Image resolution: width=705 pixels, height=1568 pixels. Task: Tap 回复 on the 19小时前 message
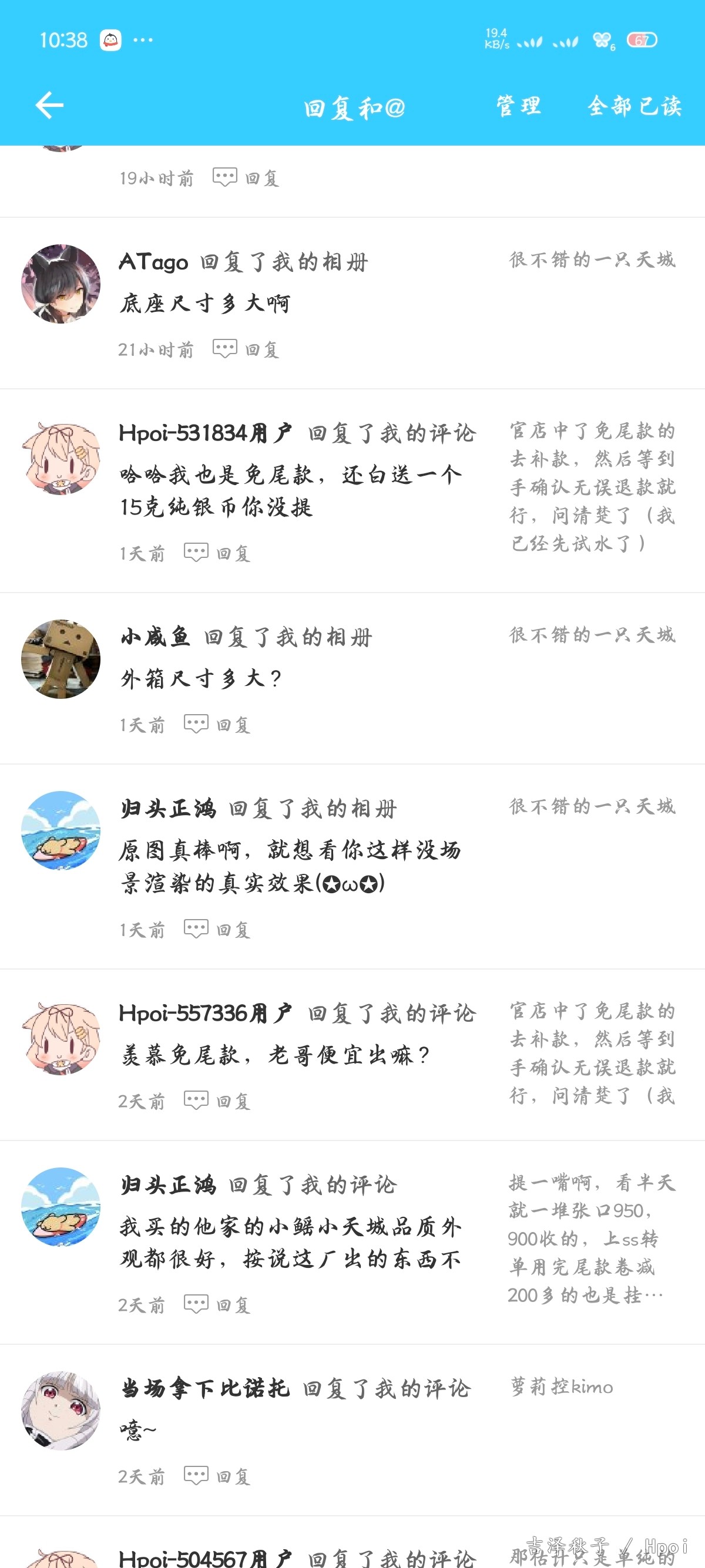[246, 178]
